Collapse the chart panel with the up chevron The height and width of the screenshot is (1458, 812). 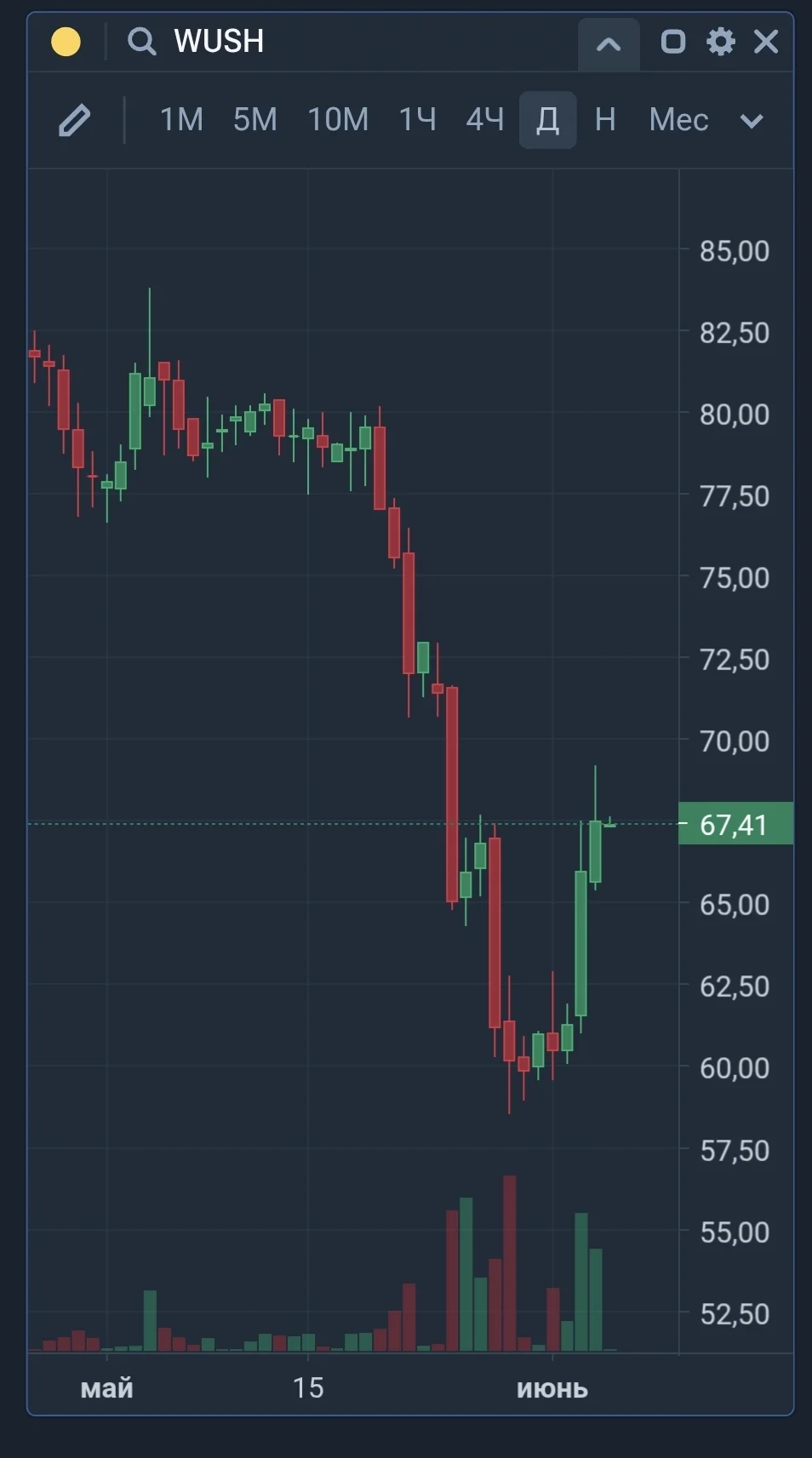609,44
